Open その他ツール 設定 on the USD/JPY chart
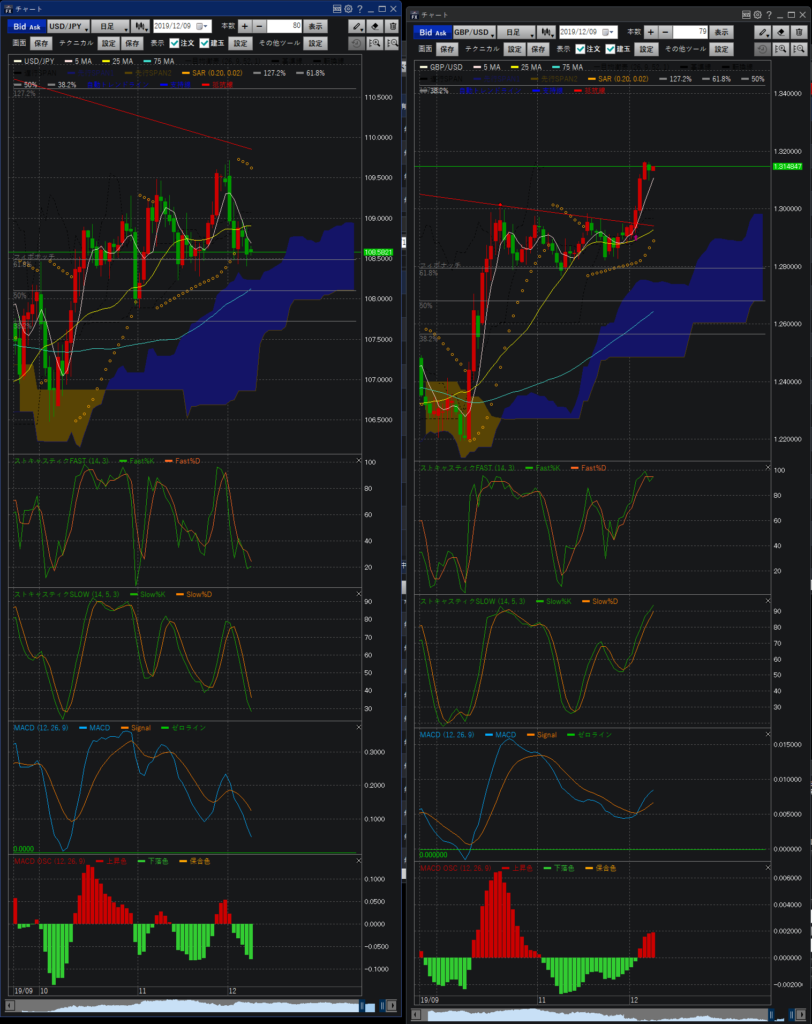The height and width of the screenshot is (1024, 812). pos(316,43)
